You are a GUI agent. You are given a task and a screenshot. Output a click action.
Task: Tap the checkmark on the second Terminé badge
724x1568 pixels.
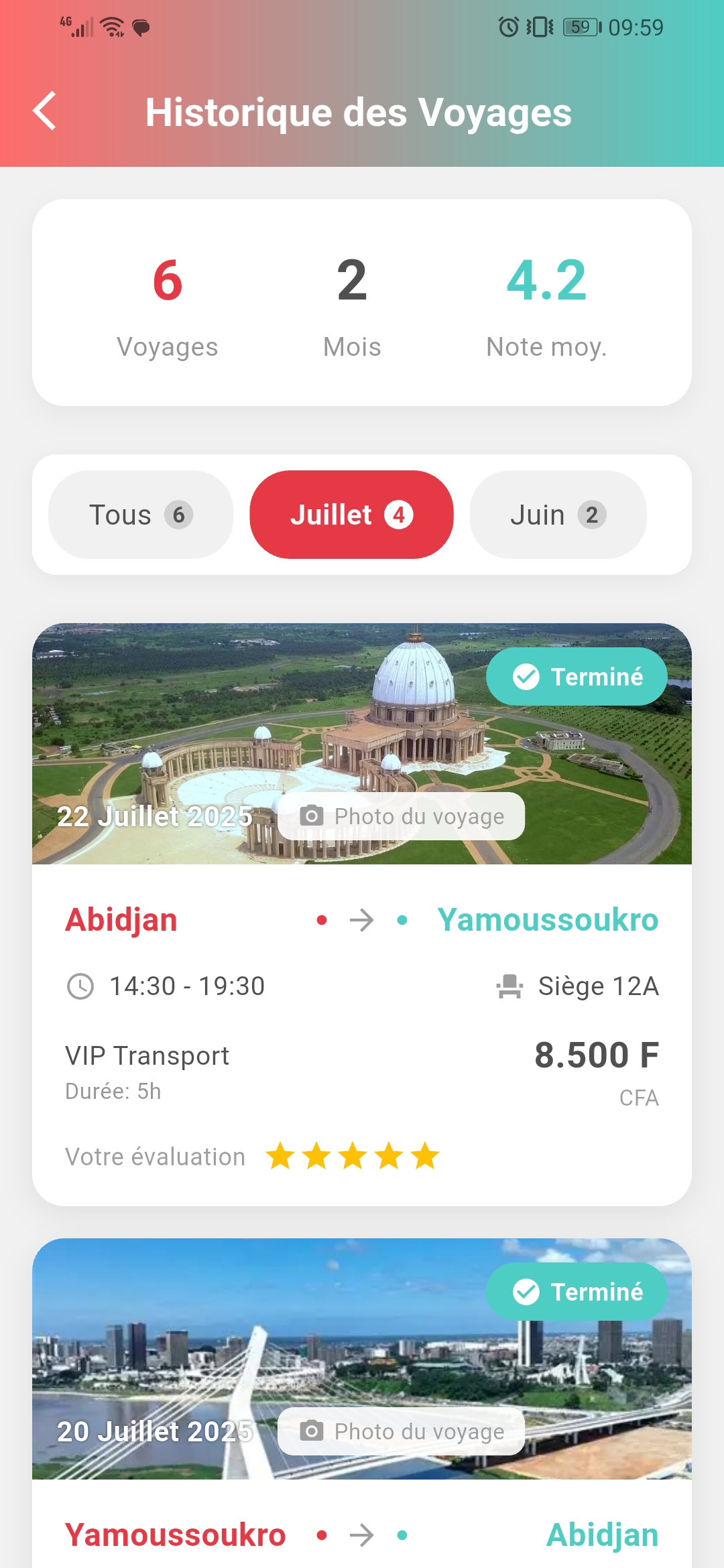coord(528,1291)
